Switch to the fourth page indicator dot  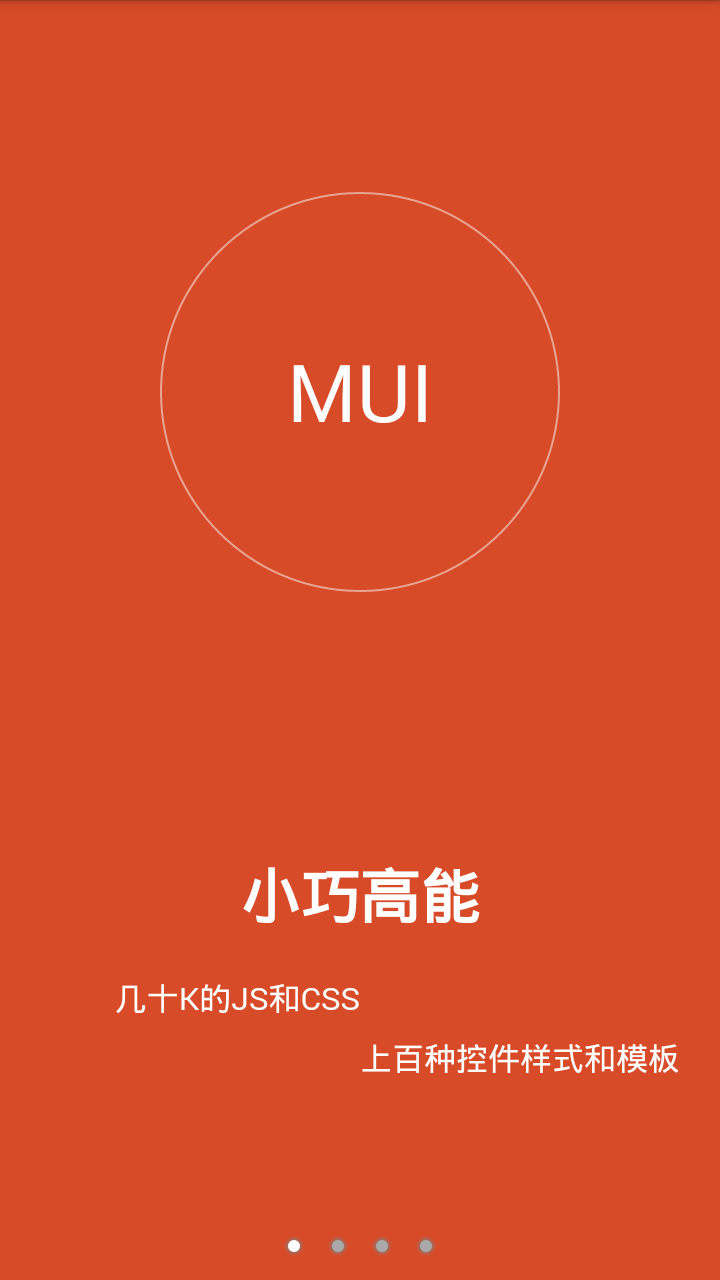coord(426,1246)
